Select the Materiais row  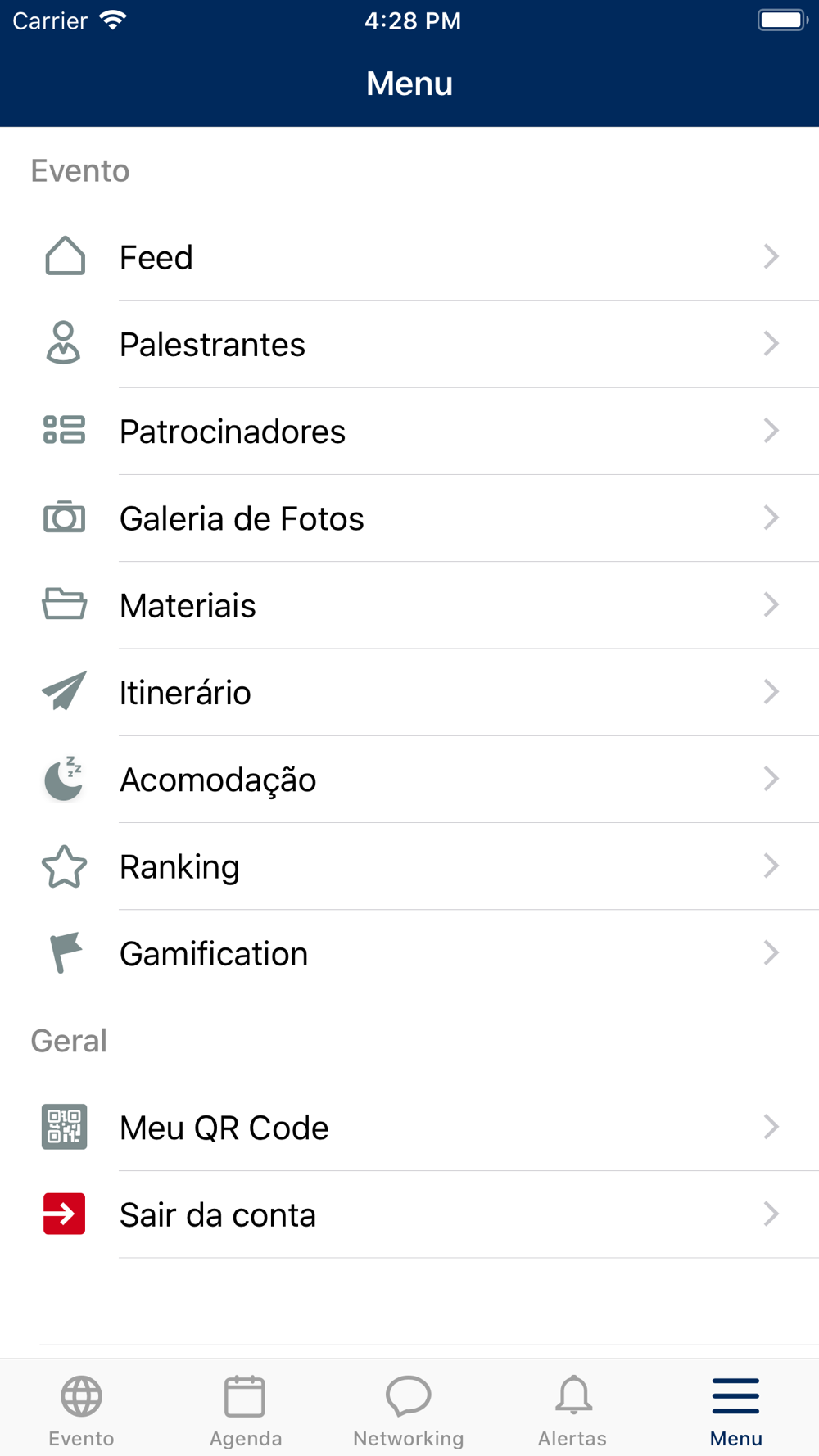[x=409, y=605]
